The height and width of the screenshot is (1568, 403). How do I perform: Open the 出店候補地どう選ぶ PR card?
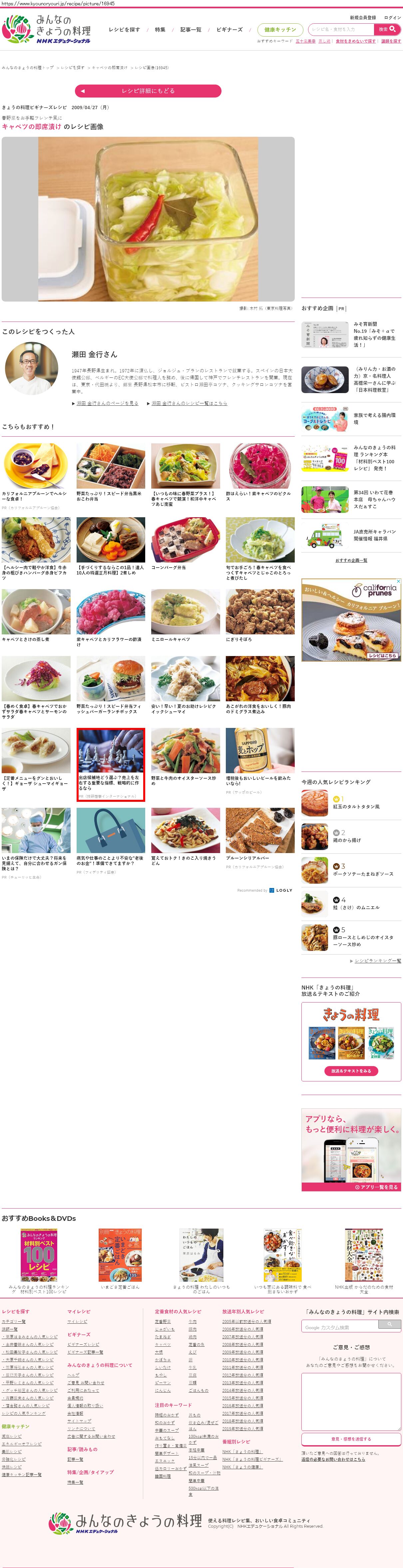(x=111, y=764)
